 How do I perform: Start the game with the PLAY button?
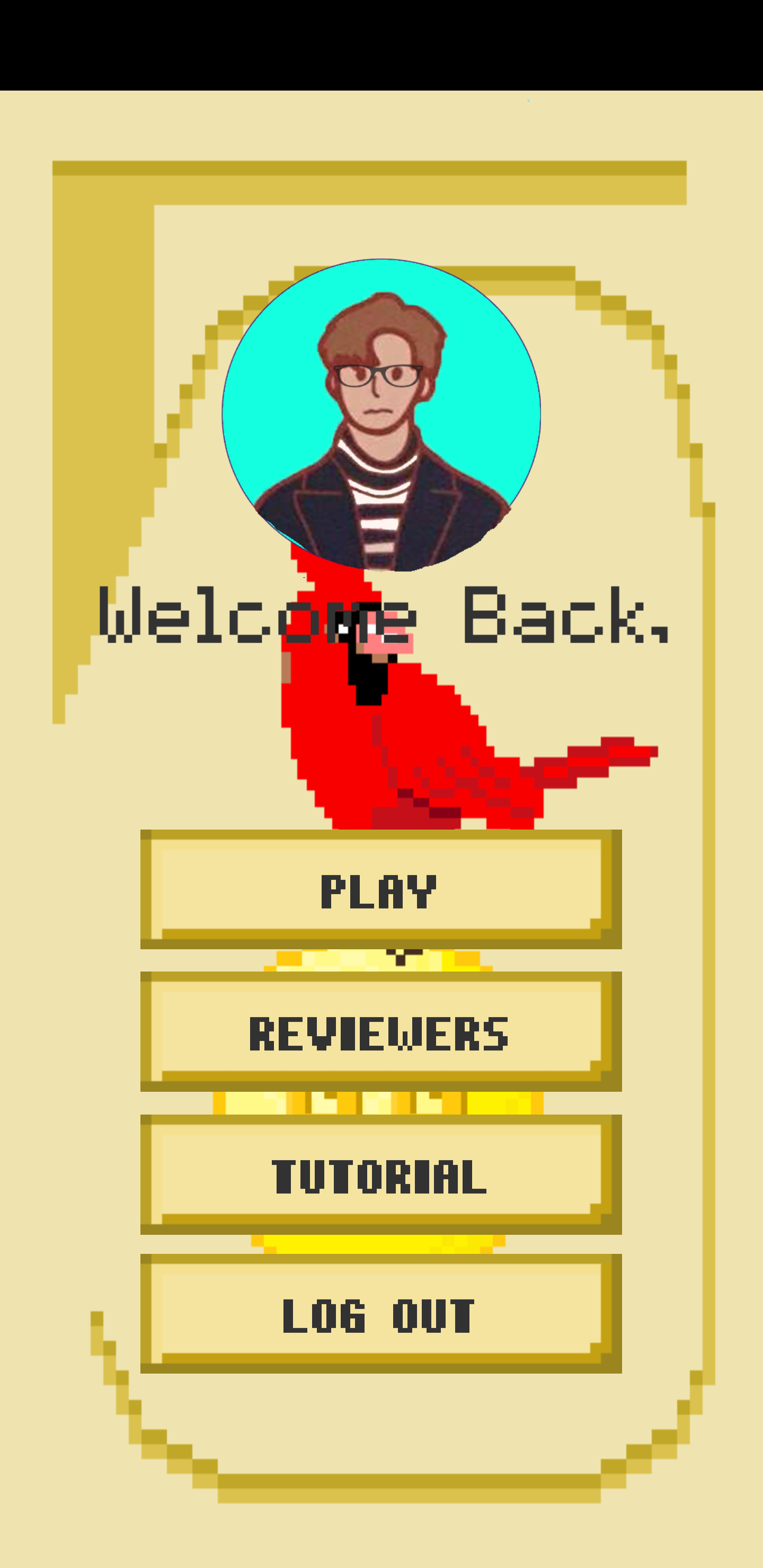click(x=380, y=889)
